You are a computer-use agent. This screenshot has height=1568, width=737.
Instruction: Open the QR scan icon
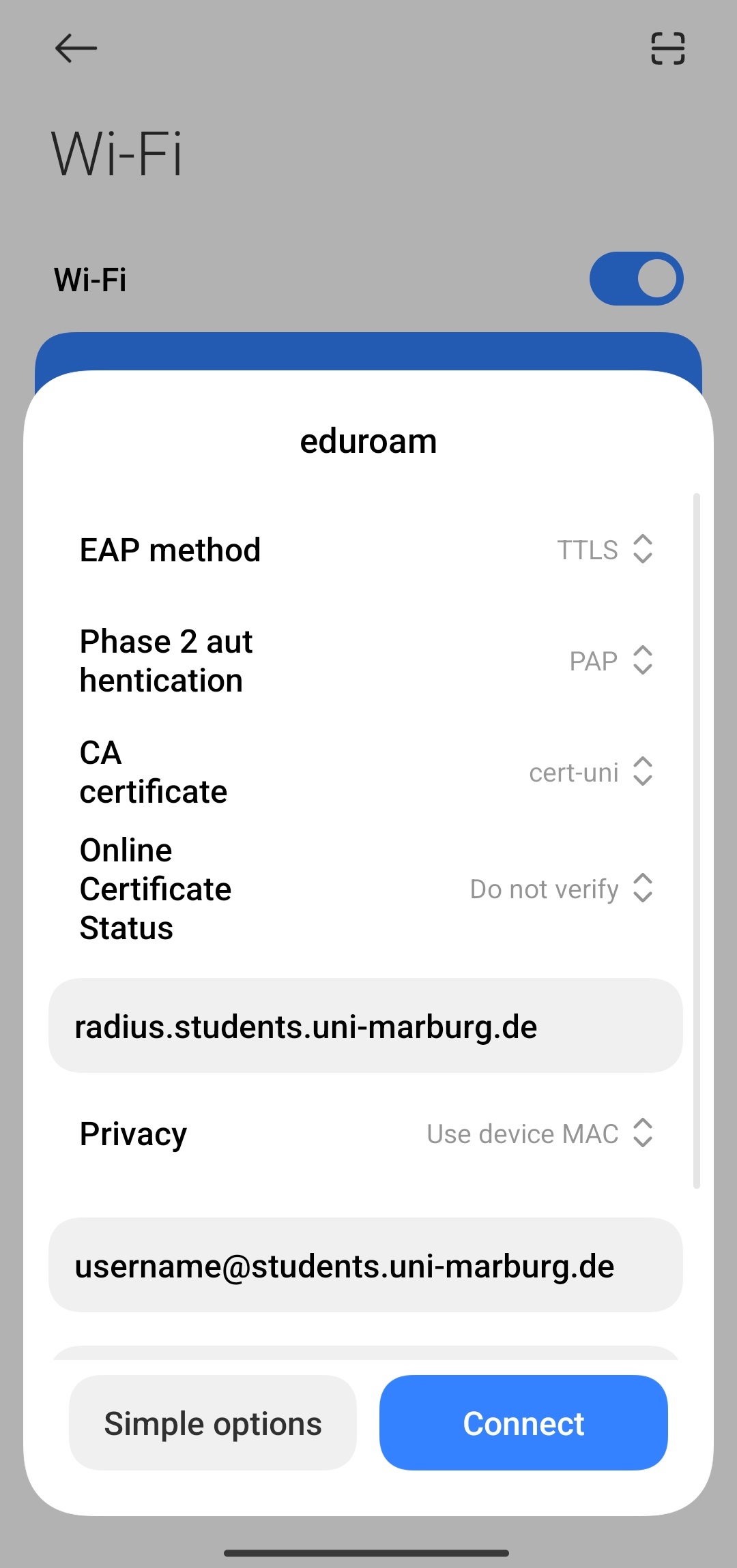click(667, 48)
